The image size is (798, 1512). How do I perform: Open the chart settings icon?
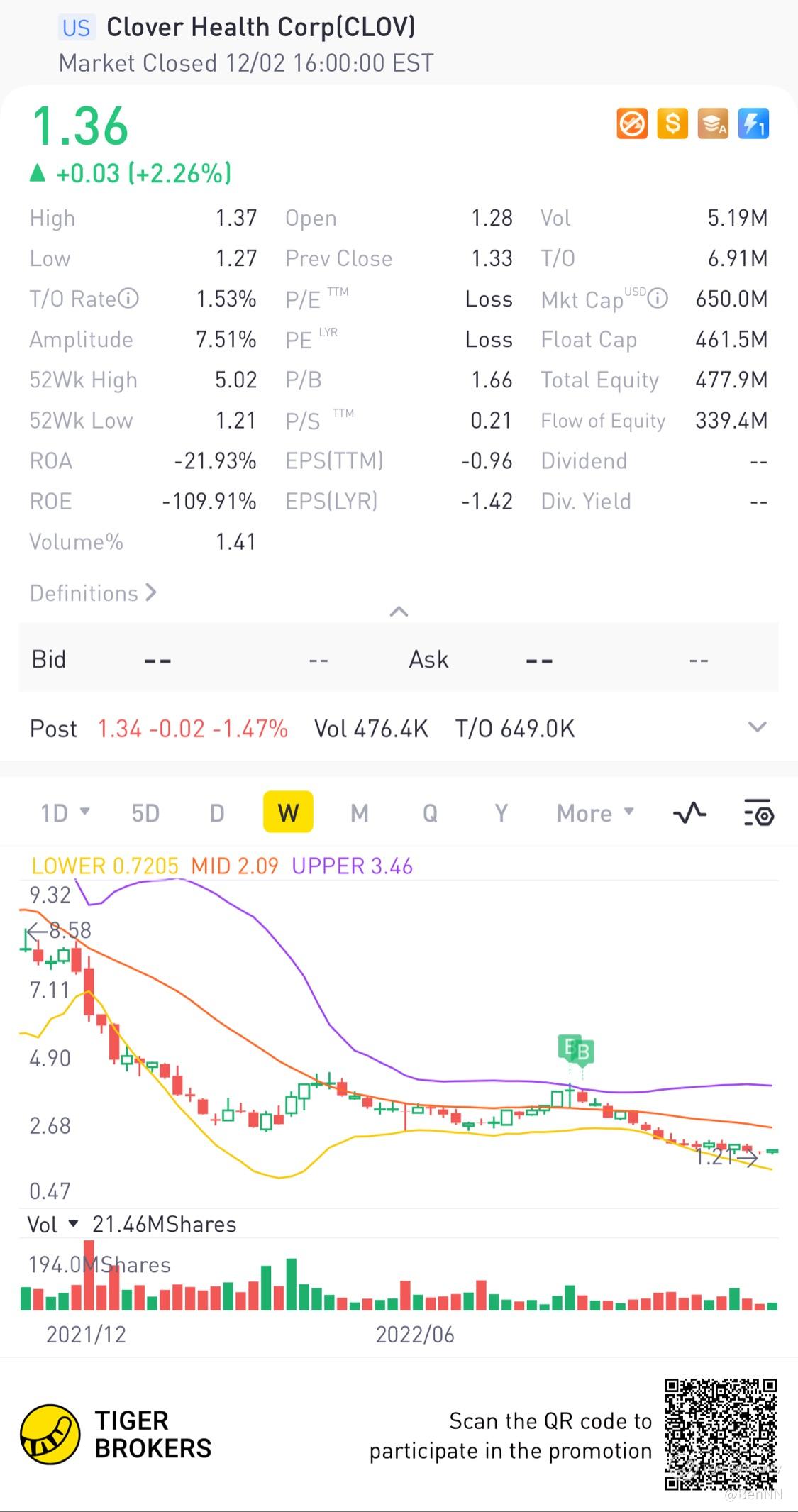point(758,812)
